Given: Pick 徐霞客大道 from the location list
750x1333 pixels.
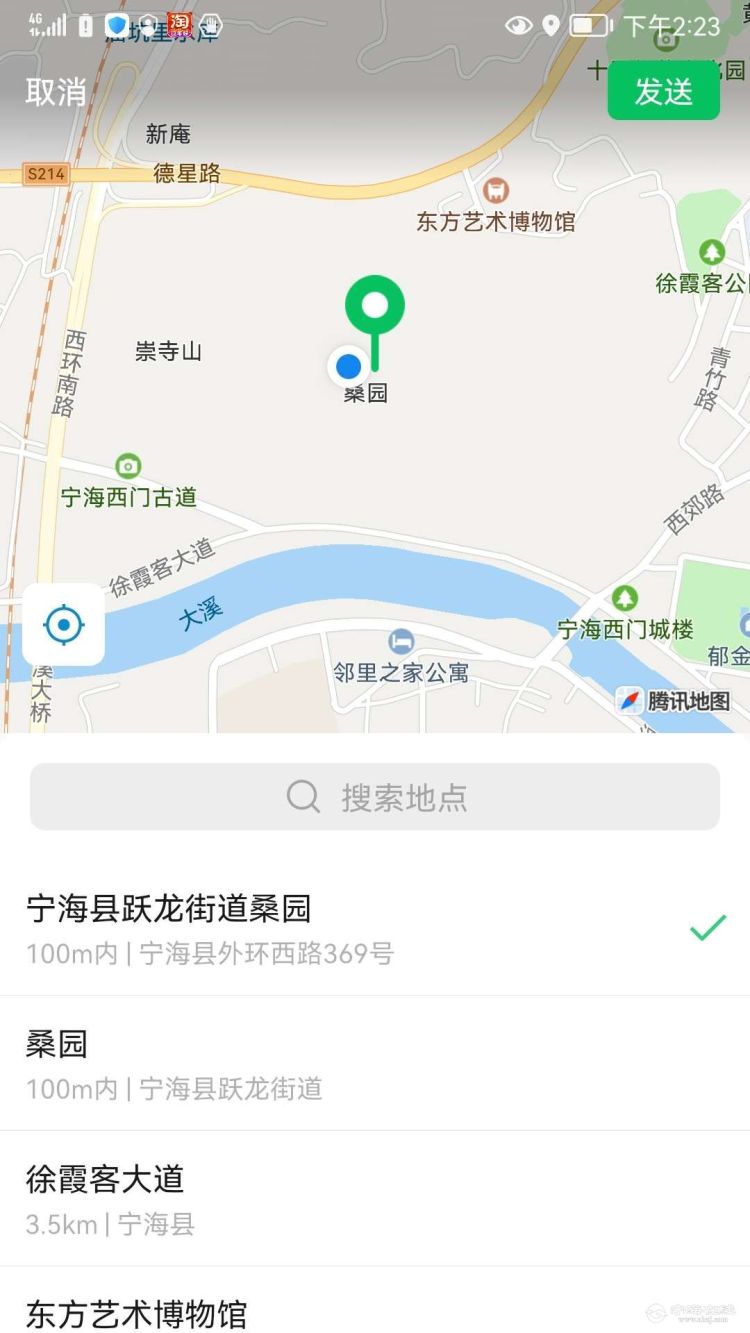Looking at the screenshot, I should [x=375, y=1199].
